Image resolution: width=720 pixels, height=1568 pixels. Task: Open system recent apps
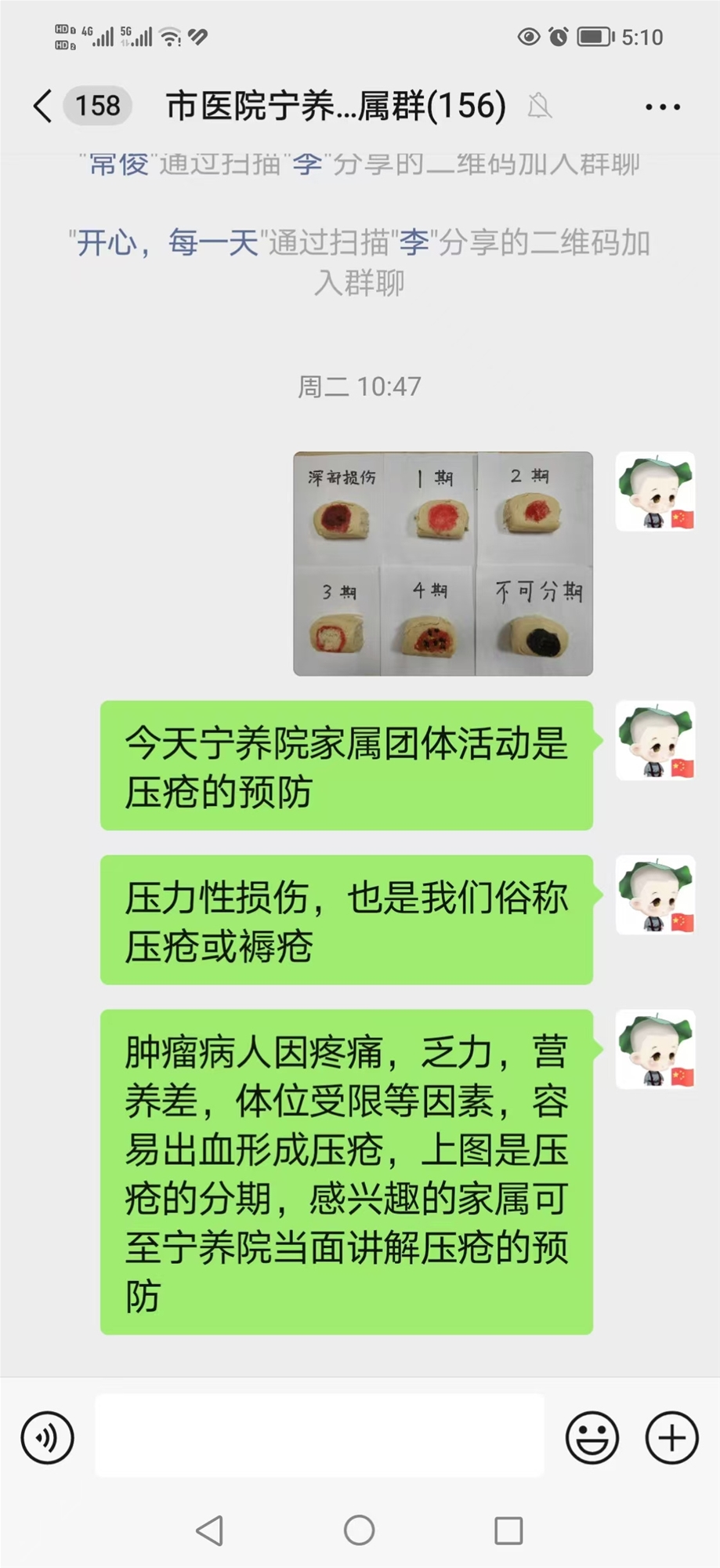click(508, 1530)
